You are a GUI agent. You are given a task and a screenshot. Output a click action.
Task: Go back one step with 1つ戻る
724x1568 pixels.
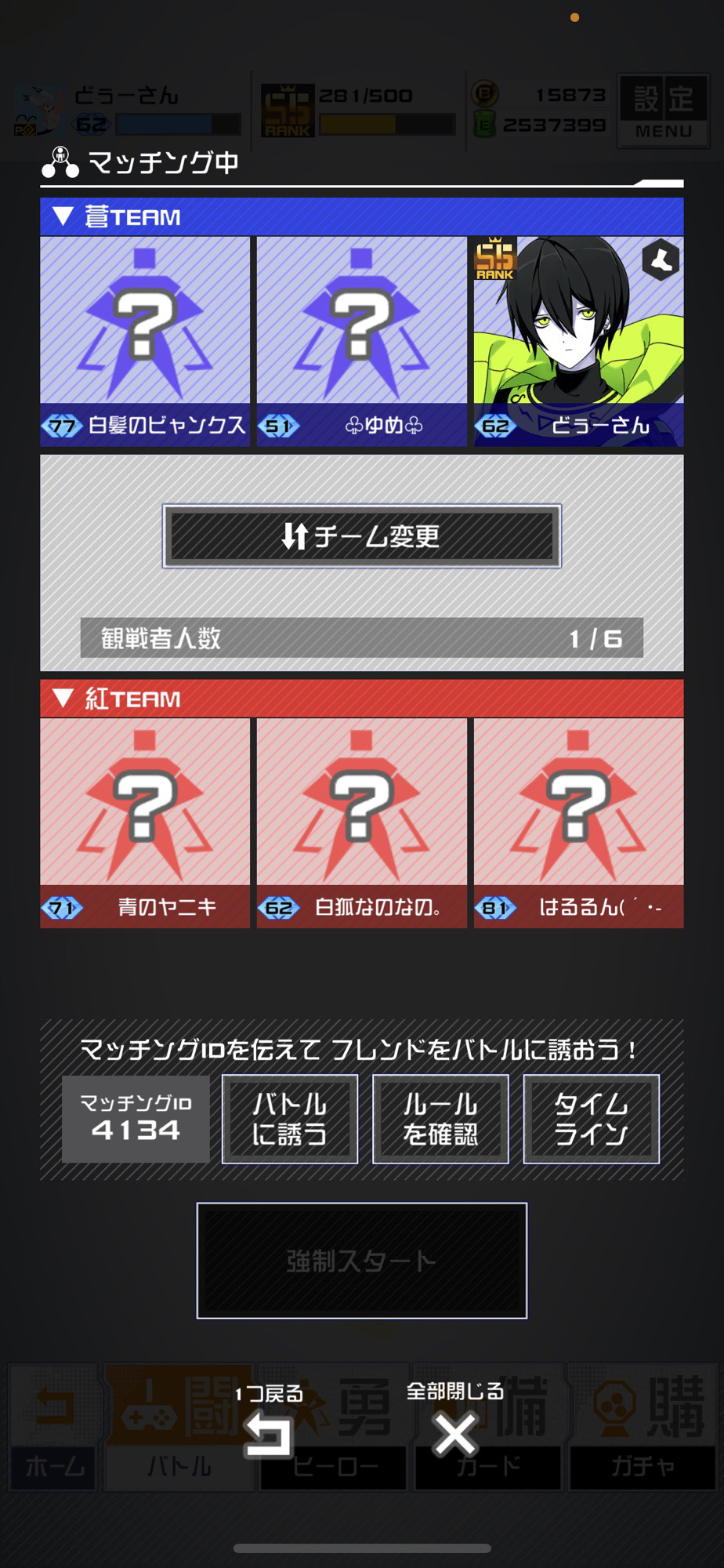[x=268, y=1422]
